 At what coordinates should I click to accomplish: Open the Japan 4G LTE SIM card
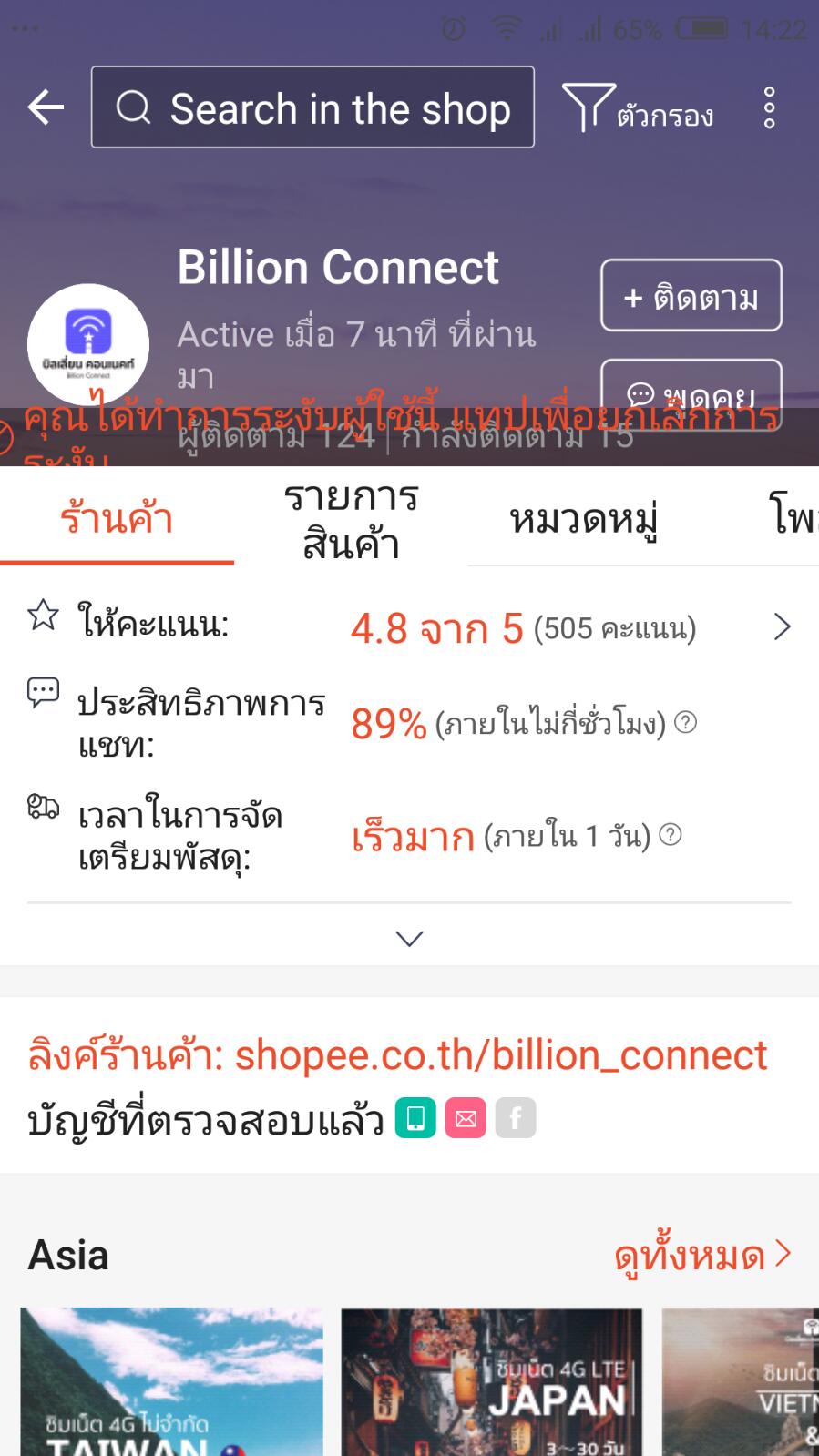(x=492, y=1382)
